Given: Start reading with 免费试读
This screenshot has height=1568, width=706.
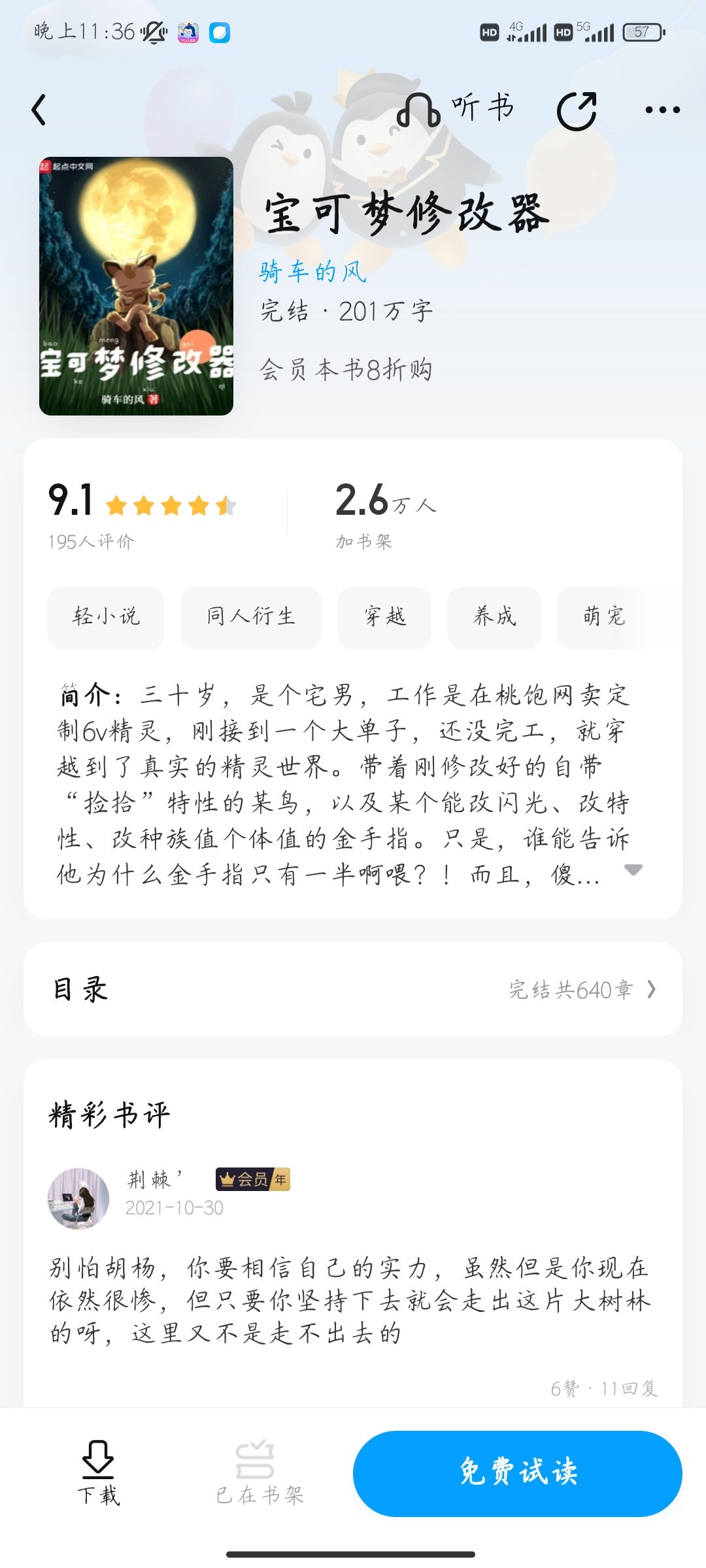Looking at the screenshot, I should tap(518, 1473).
